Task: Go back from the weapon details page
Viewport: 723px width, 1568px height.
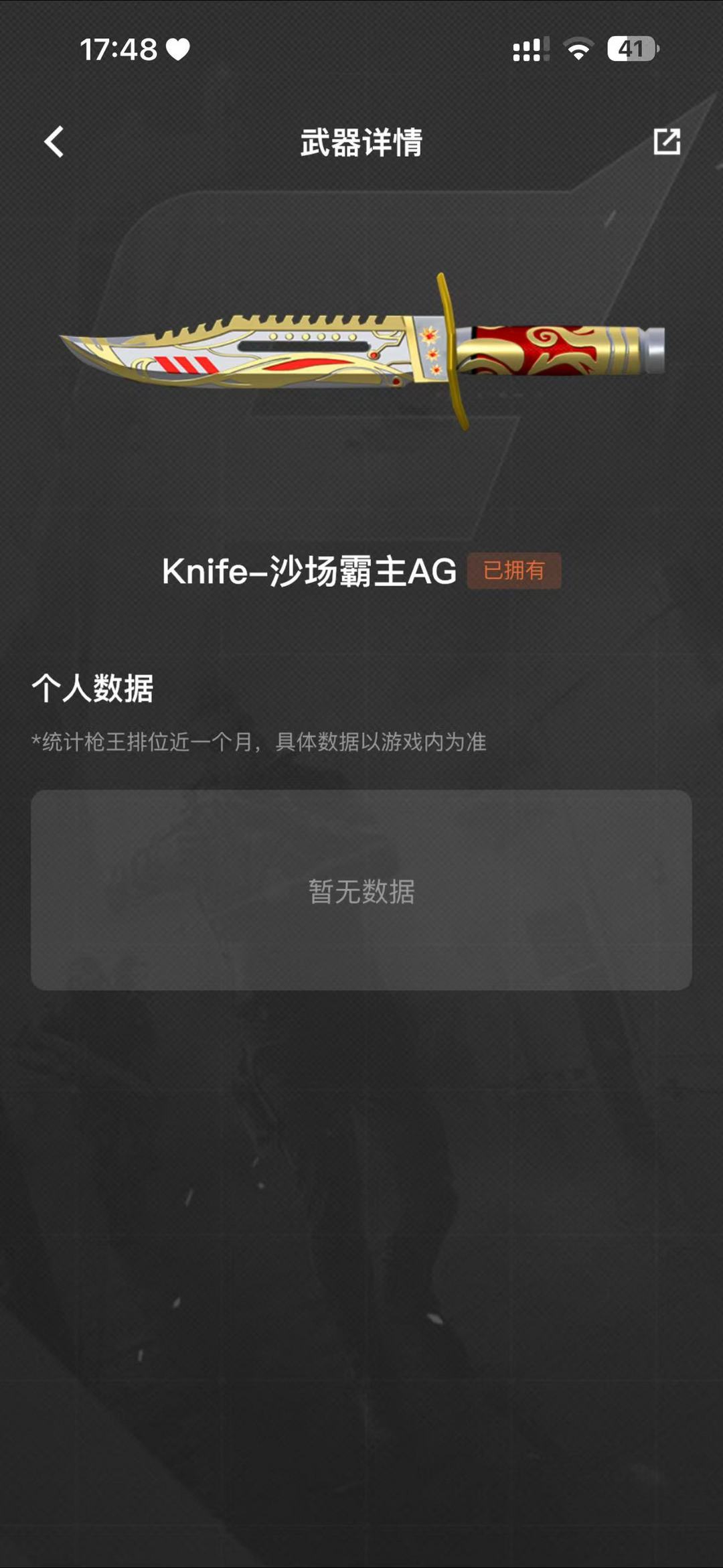Action: tap(54, 142)
